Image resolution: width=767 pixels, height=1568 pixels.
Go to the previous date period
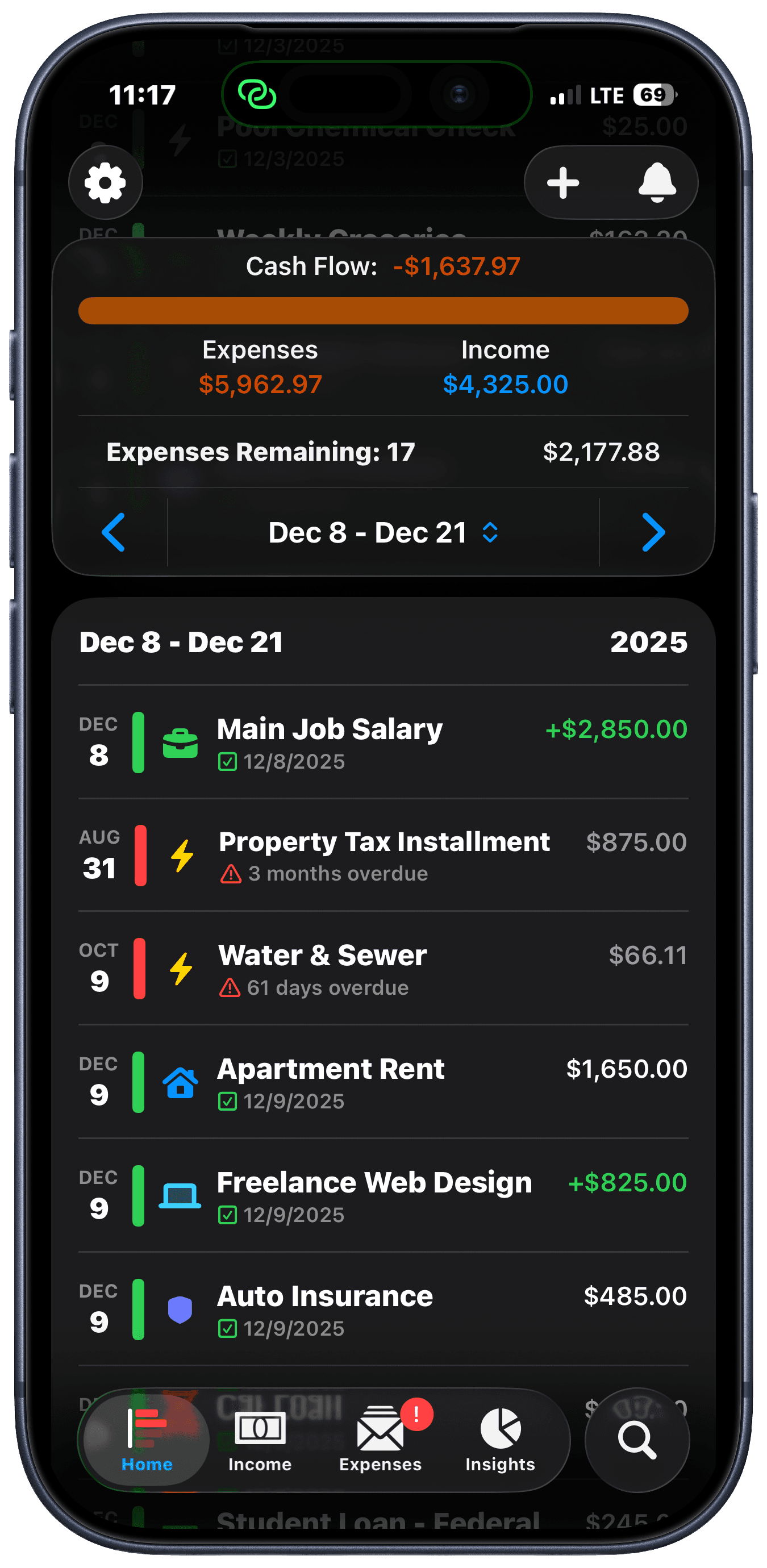pos(114,532)
